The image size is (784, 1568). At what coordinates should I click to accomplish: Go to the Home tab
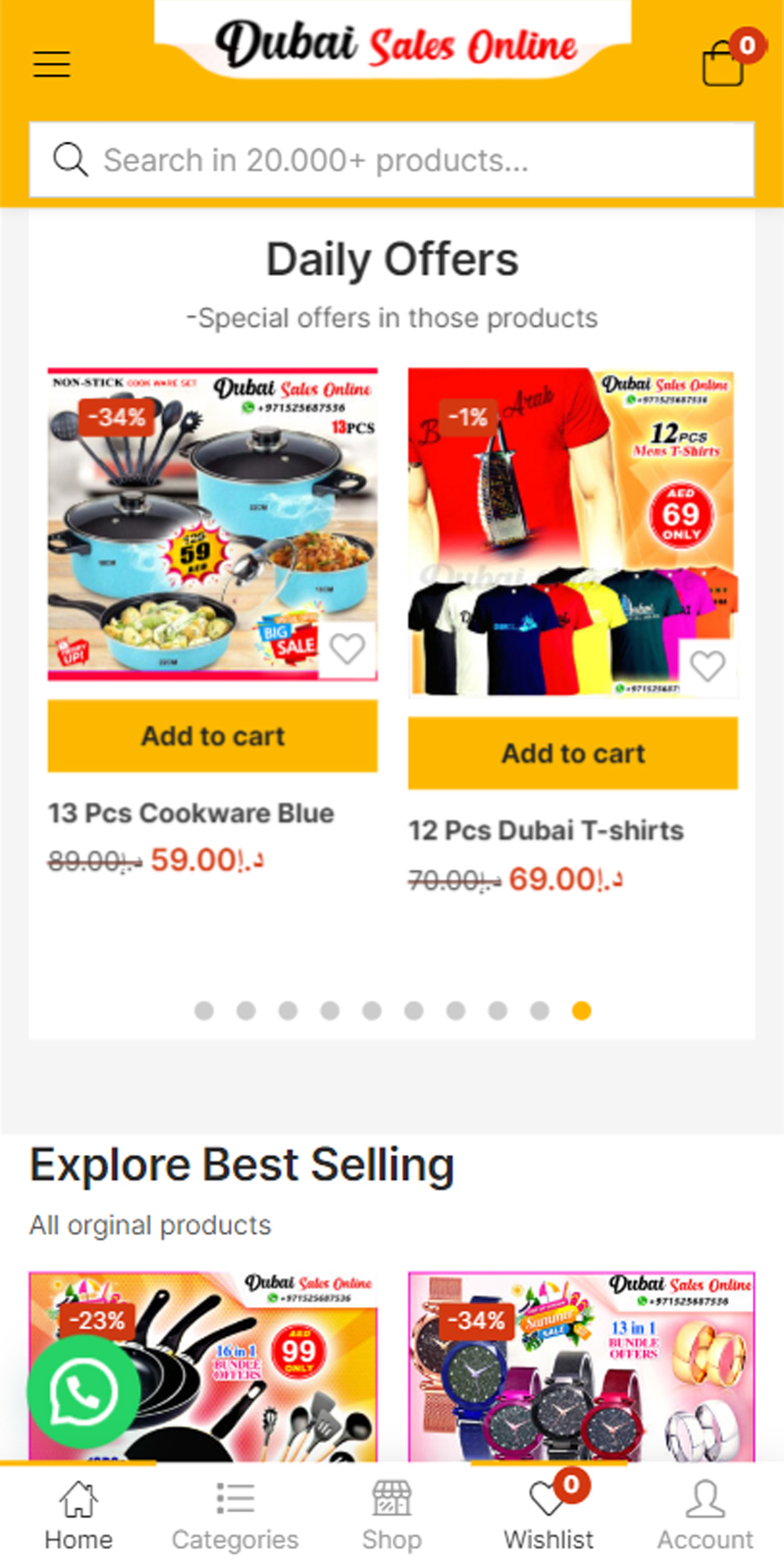78,1515
